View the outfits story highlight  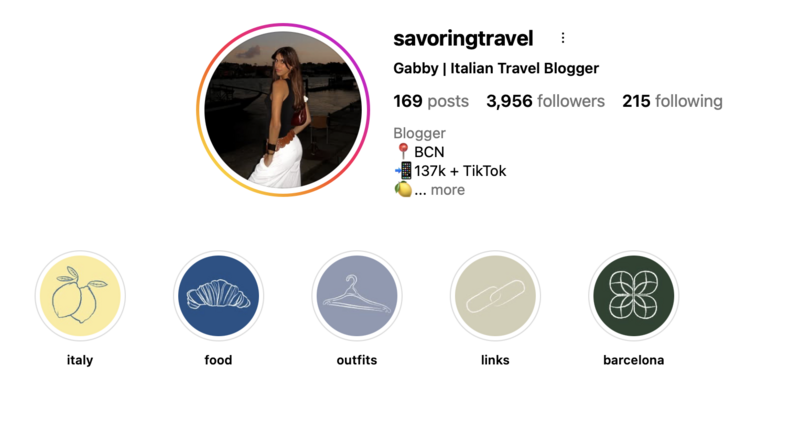357,296
